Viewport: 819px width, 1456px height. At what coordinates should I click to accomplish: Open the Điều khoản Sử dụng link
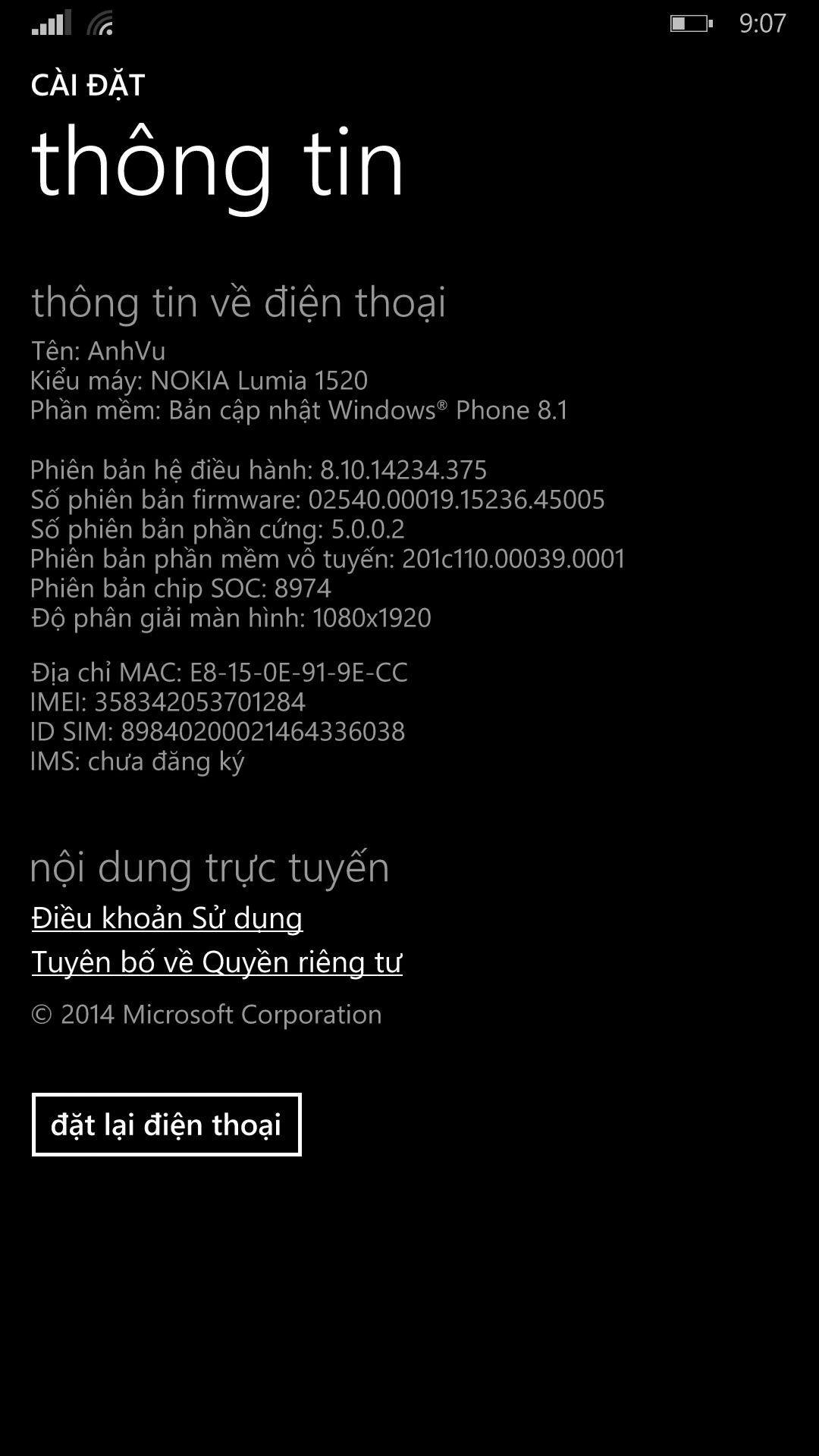[167, 918]
